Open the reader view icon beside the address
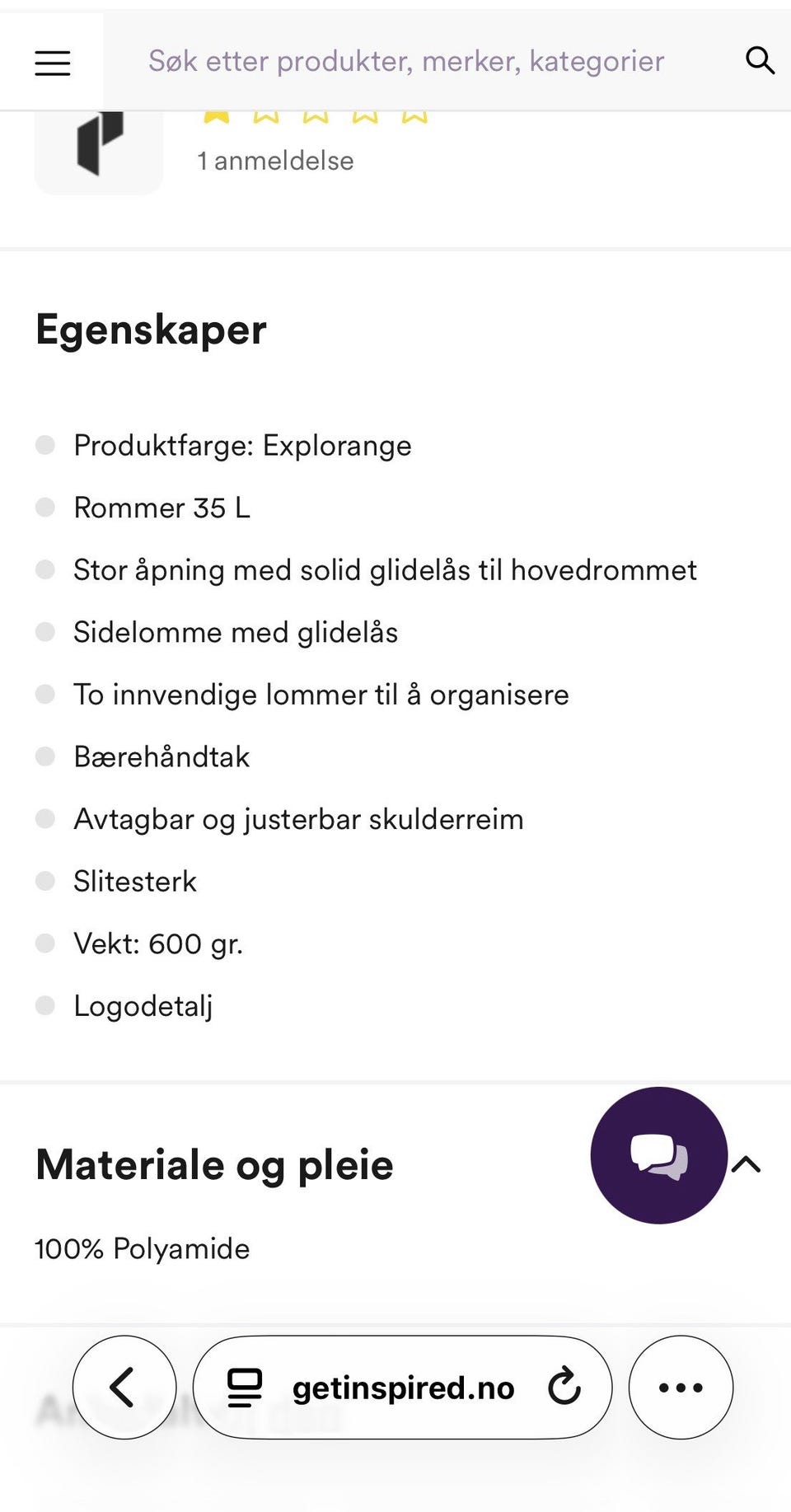Image resolution: width=791 pixels, height=1512 pixels. coord(245,1387)
